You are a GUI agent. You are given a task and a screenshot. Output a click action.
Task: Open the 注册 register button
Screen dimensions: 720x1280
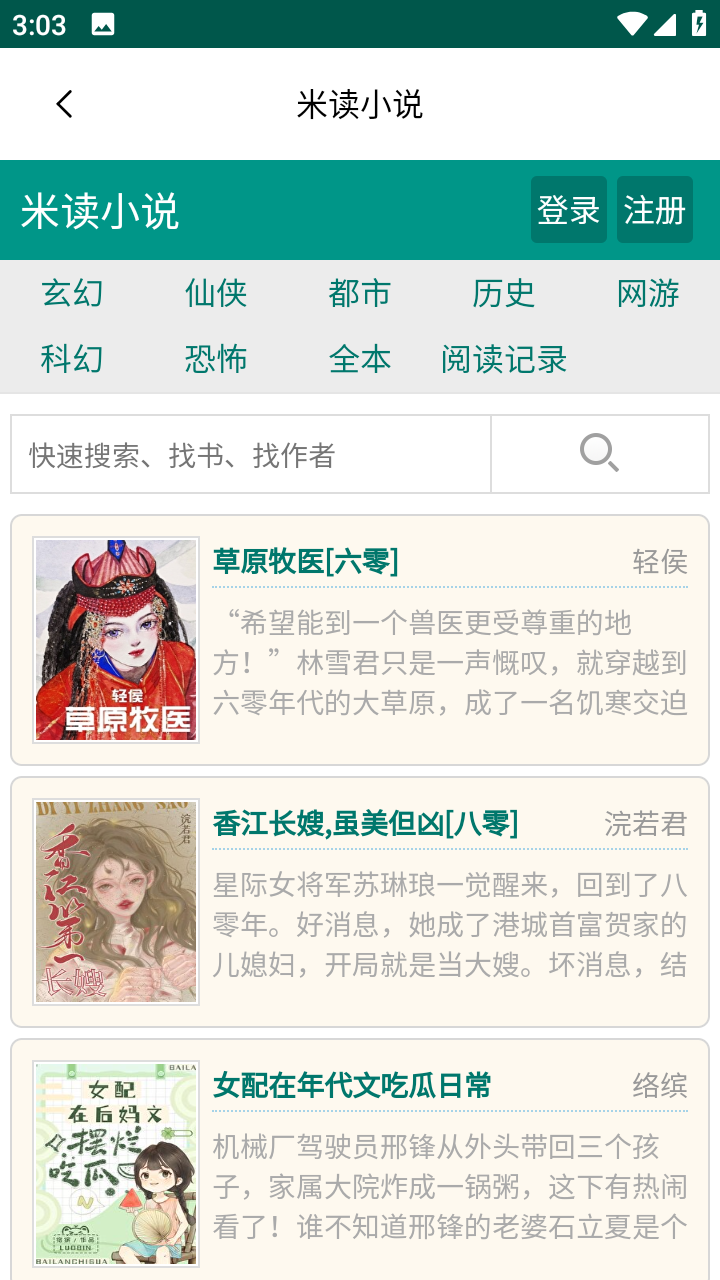[655, 210]
